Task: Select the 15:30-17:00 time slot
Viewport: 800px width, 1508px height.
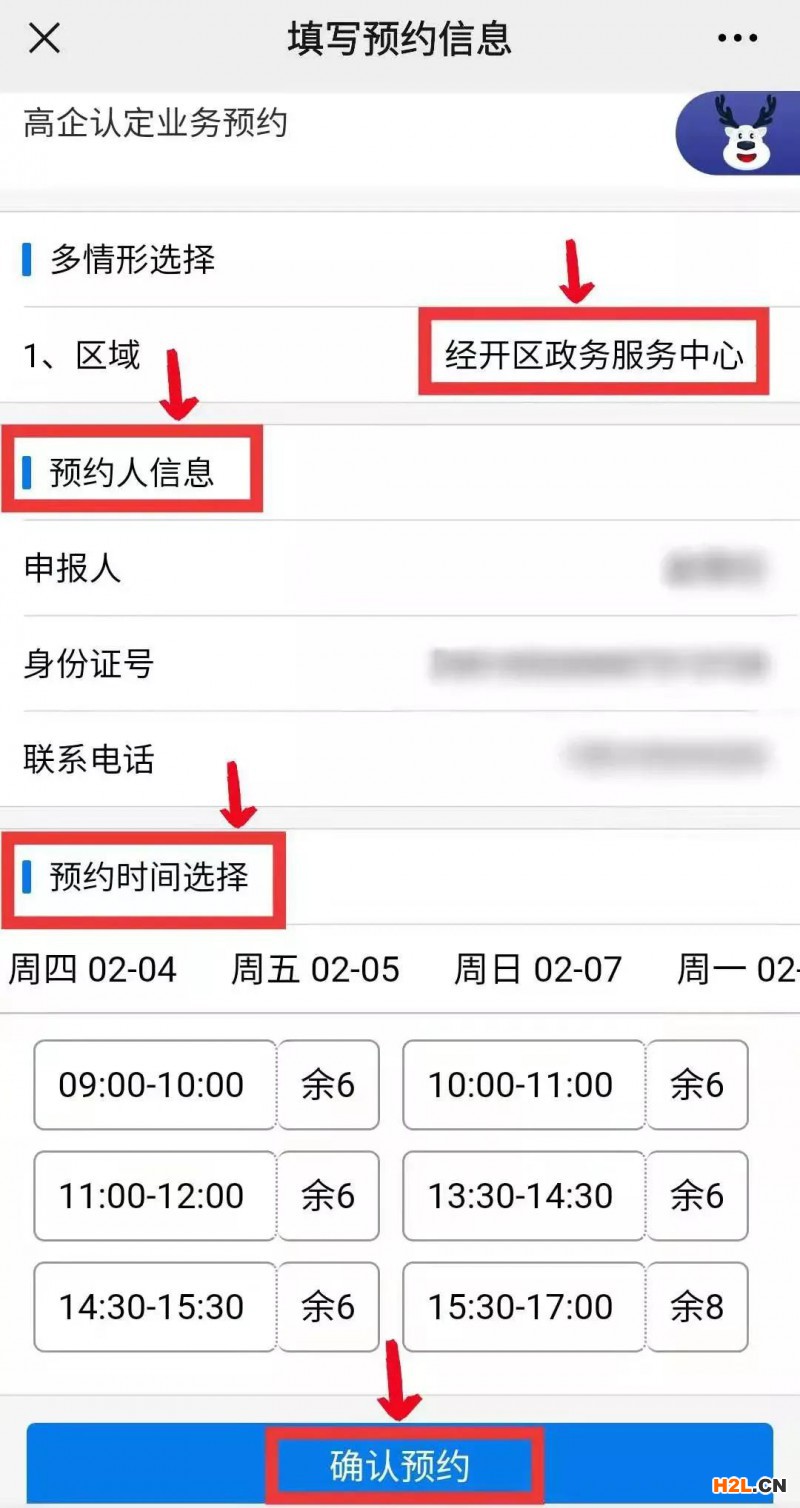Action: click(x=575, y=1307)
